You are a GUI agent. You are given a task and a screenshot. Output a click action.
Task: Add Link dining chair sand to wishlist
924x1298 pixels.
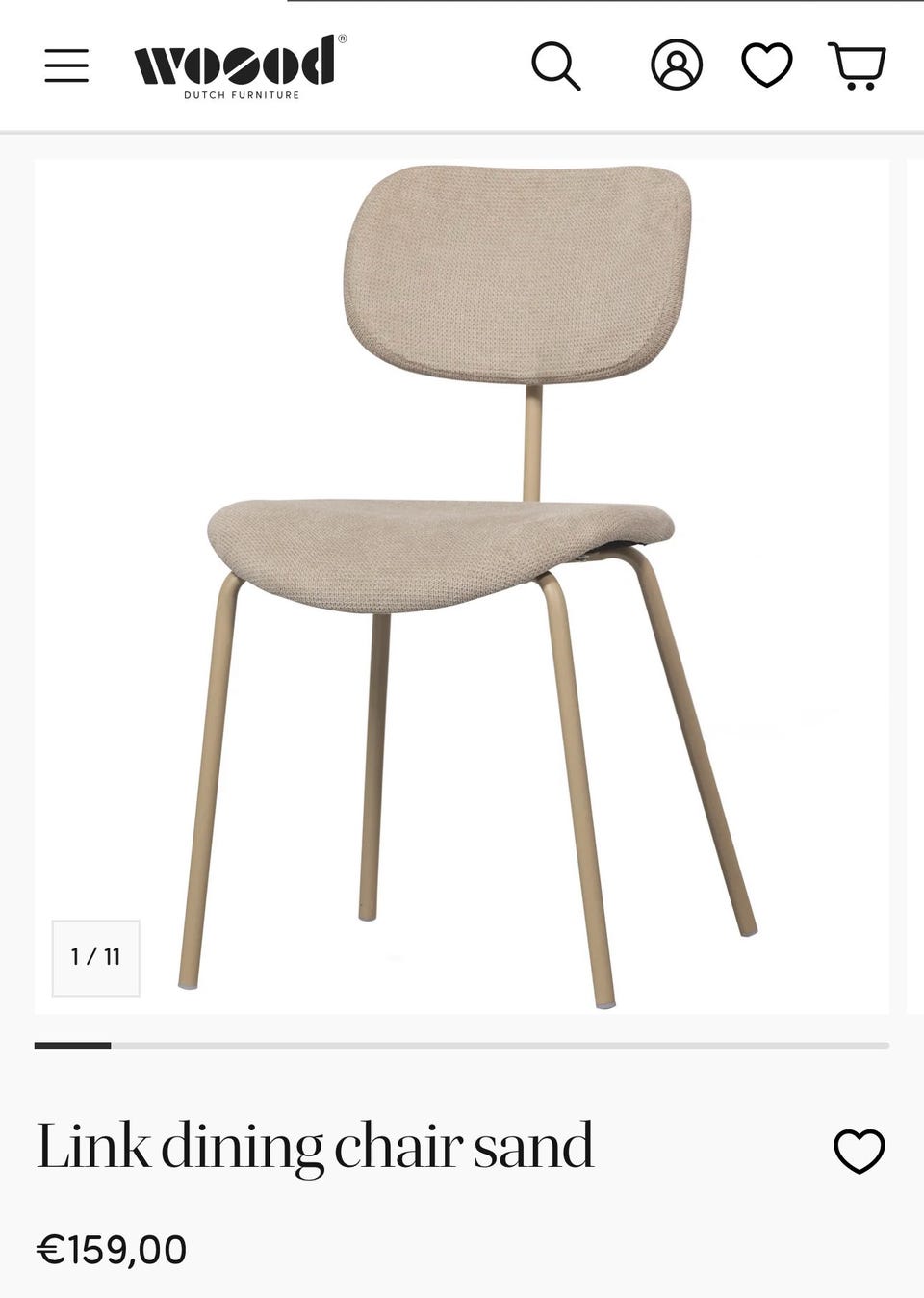tap(859, 1151)
